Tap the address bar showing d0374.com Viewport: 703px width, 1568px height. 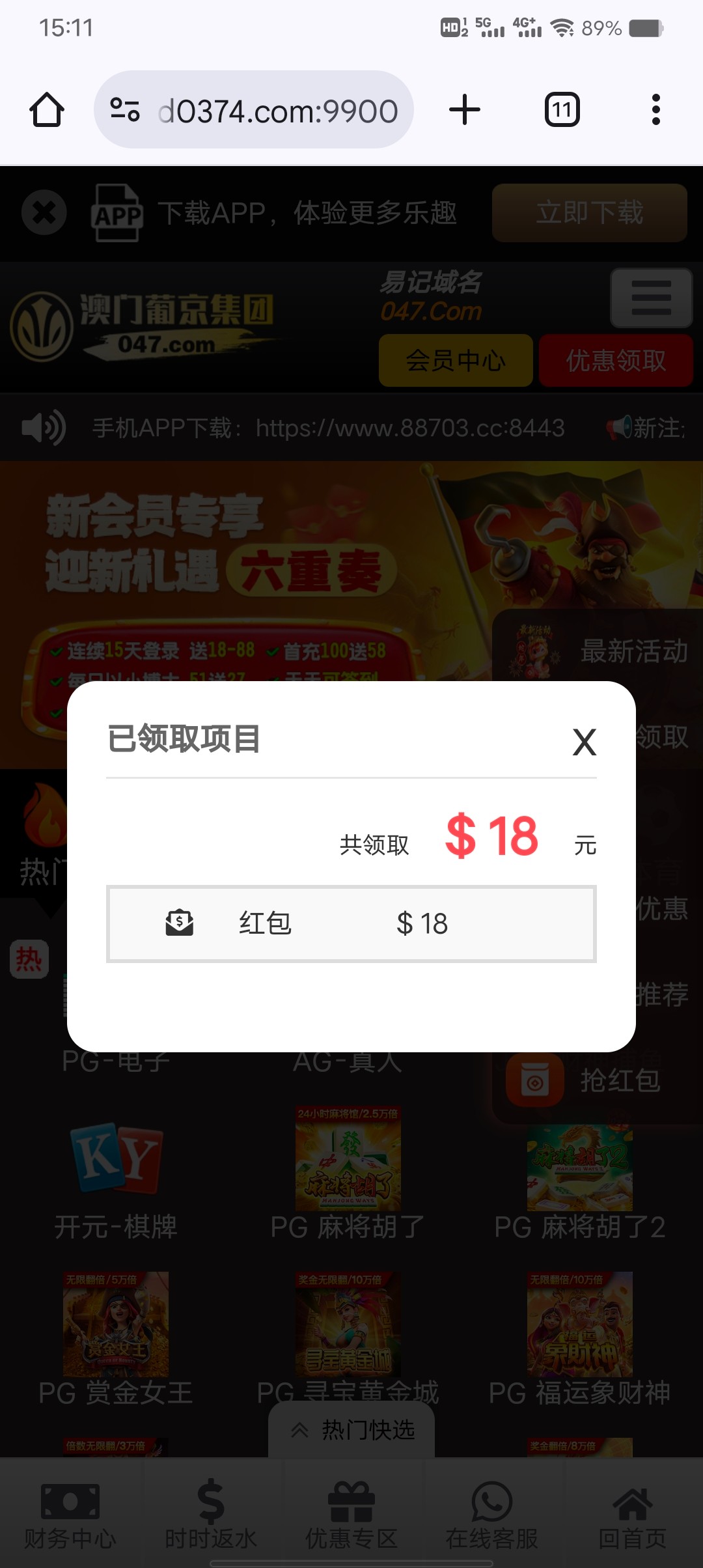tap(254, 109)
